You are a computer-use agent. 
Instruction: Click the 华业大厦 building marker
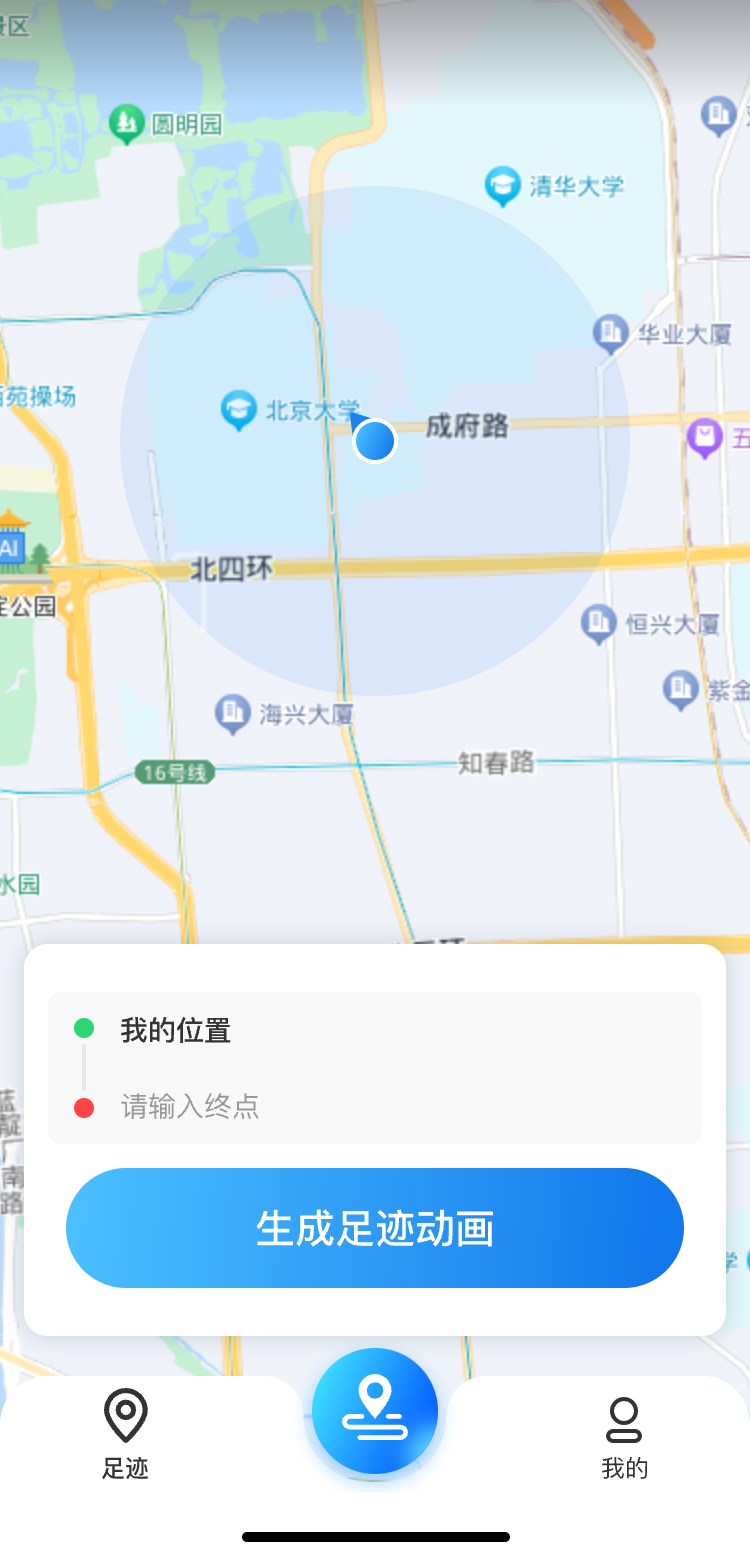(x=610, y=331)
